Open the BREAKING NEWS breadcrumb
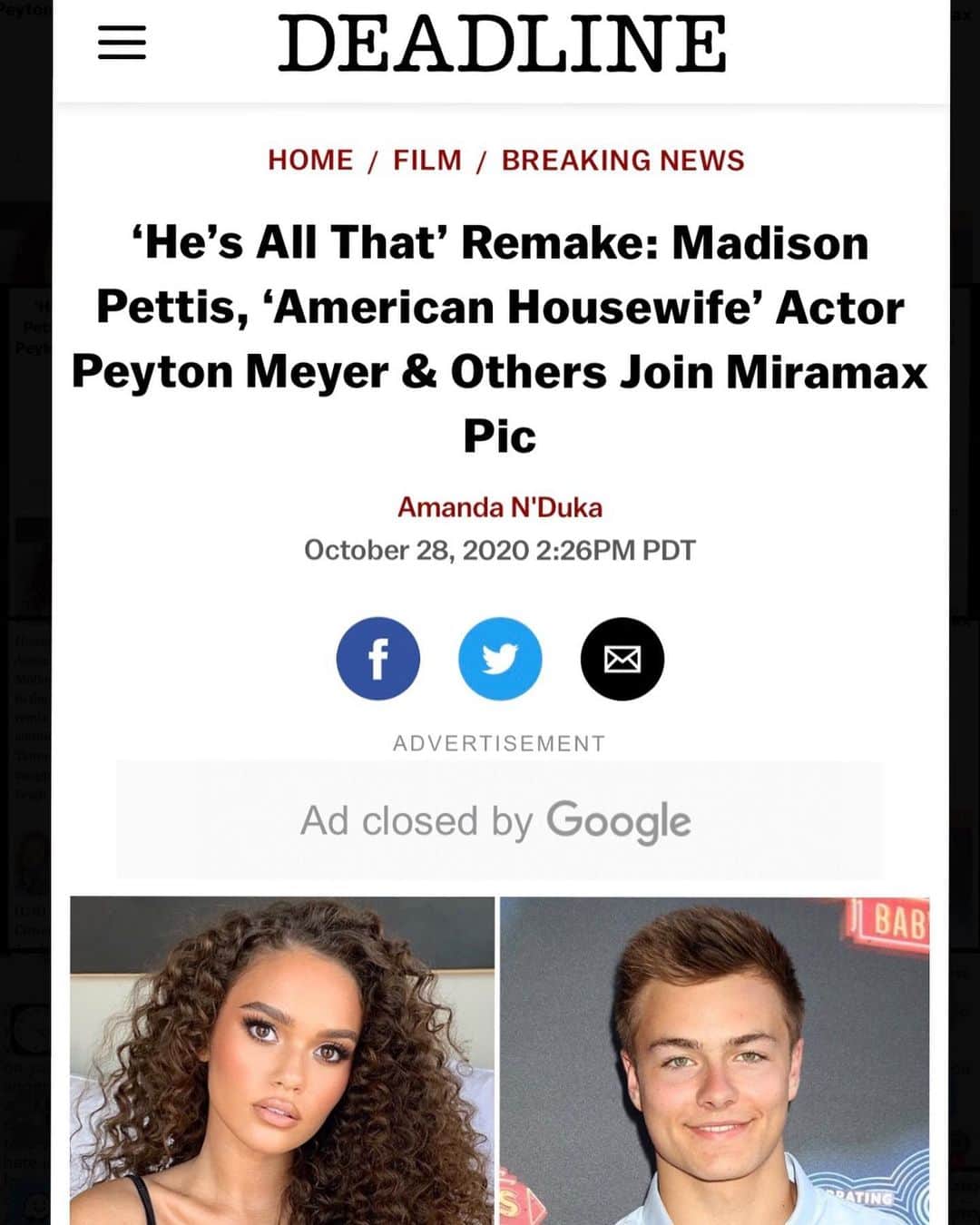The image size is (980, 1225). click(622, 161)
